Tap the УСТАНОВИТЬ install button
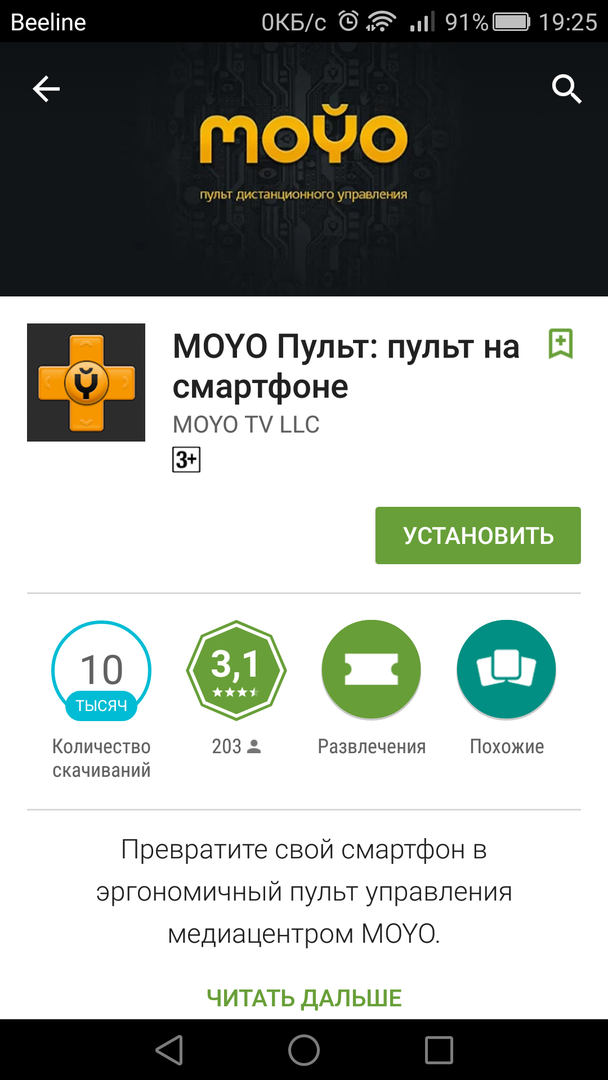Viewport: 608px width, 1080px height. 478,535
